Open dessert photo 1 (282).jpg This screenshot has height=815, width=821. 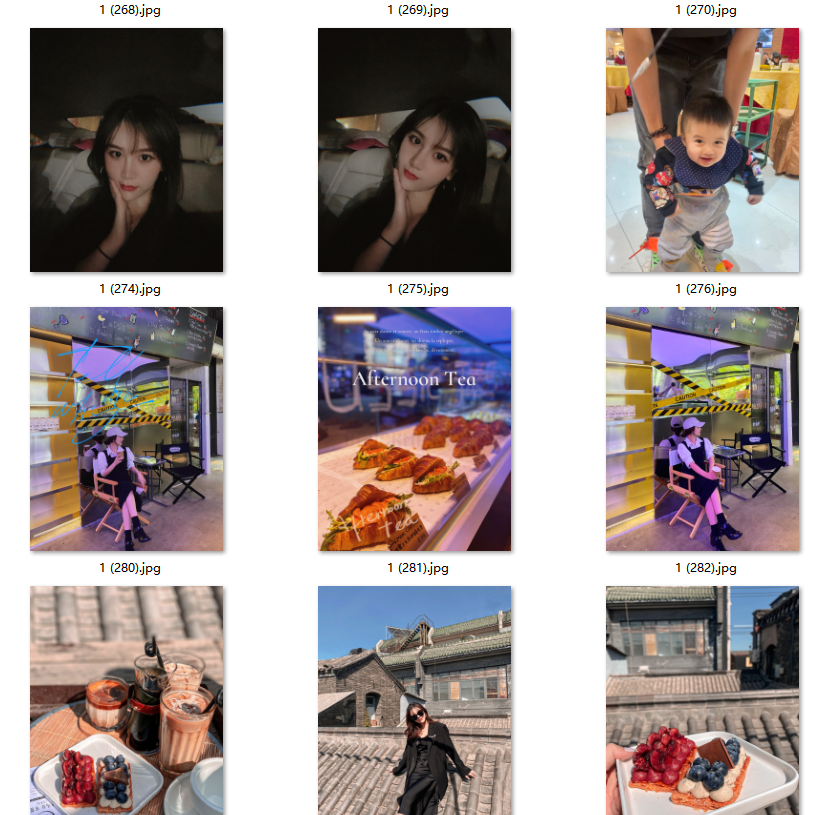(702, 700)
